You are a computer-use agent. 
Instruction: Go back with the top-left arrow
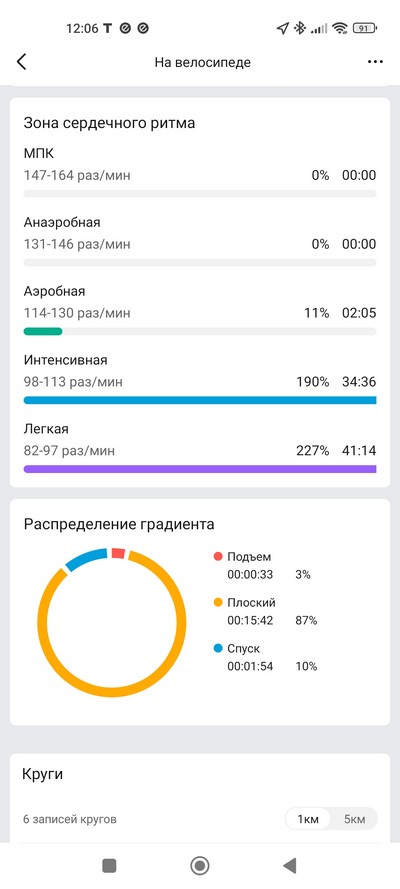click(22, 62)
